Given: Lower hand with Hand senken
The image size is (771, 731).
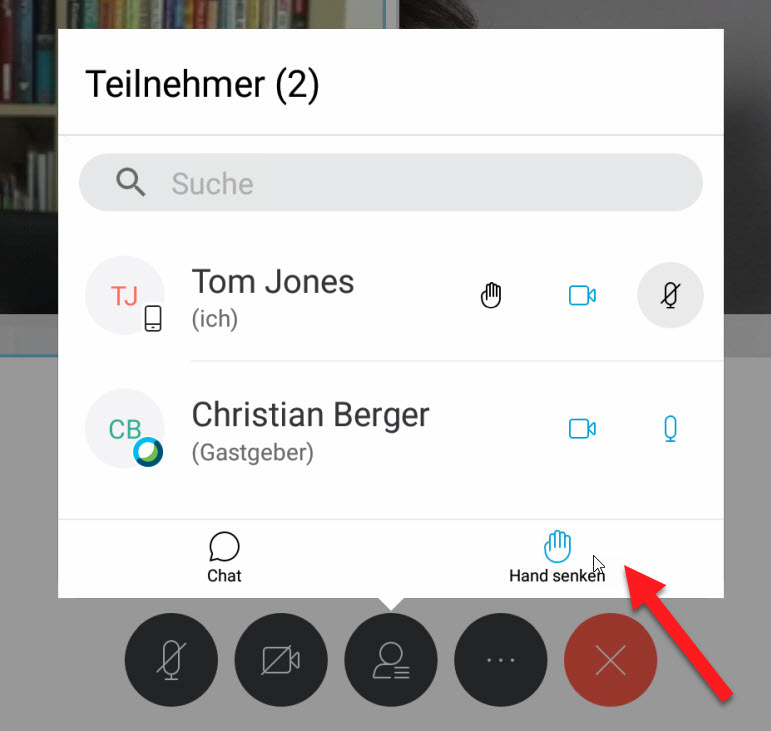Looking at the screenshot, I should click(557, 558).
